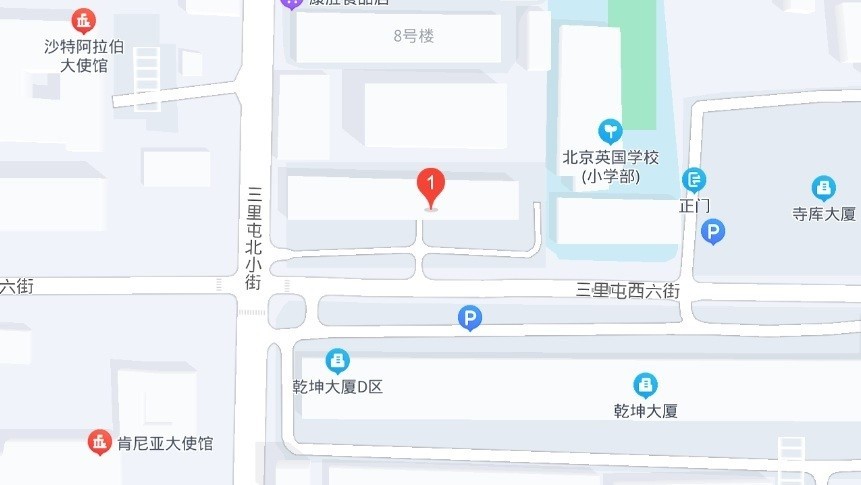This screenshot has height=485, width=861.
Task: Open the parking marker below 正门
Action: [713, 232]
